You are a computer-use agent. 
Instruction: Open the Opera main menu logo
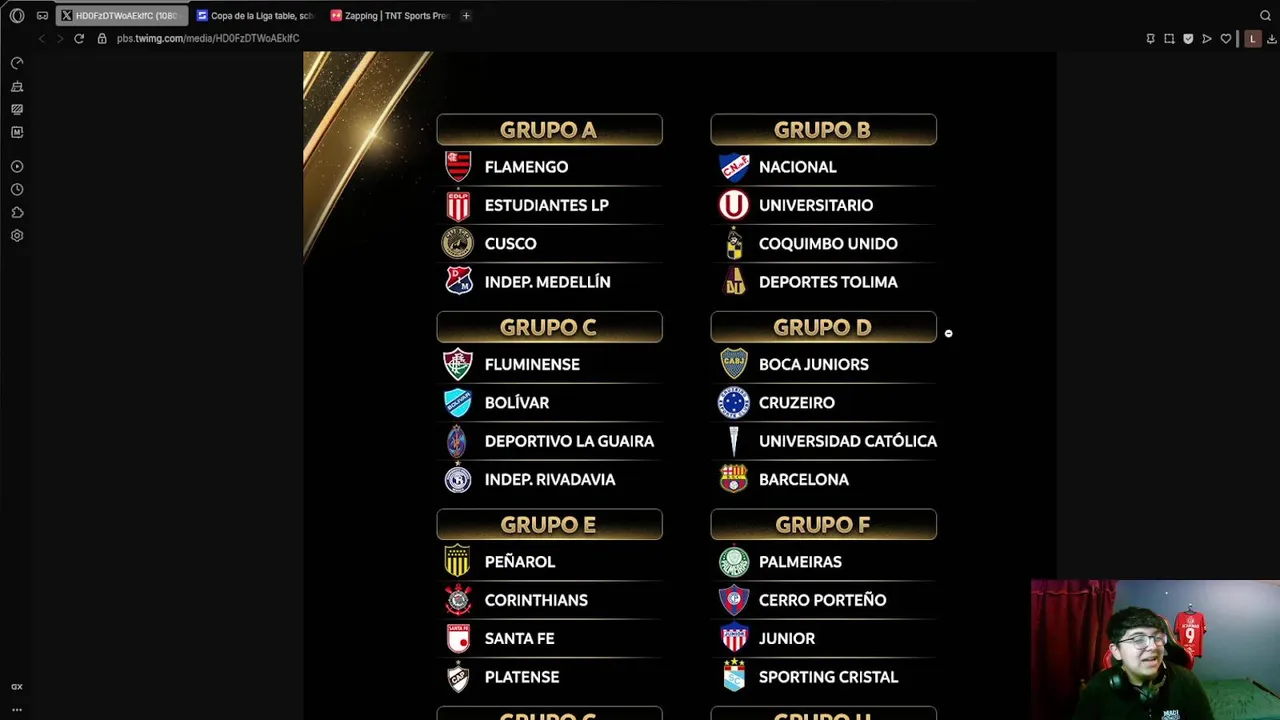(17, 16)
